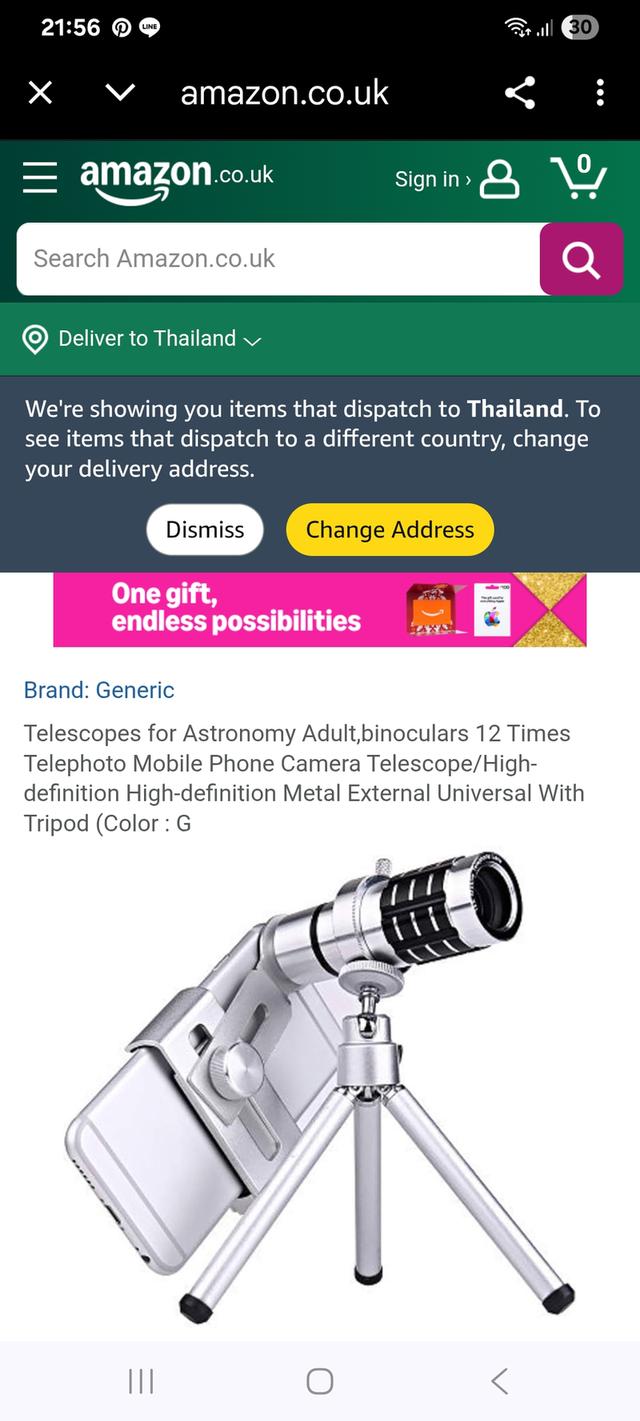
Task: Dismiss the dispatch country notice
Action: click(204, 530)
